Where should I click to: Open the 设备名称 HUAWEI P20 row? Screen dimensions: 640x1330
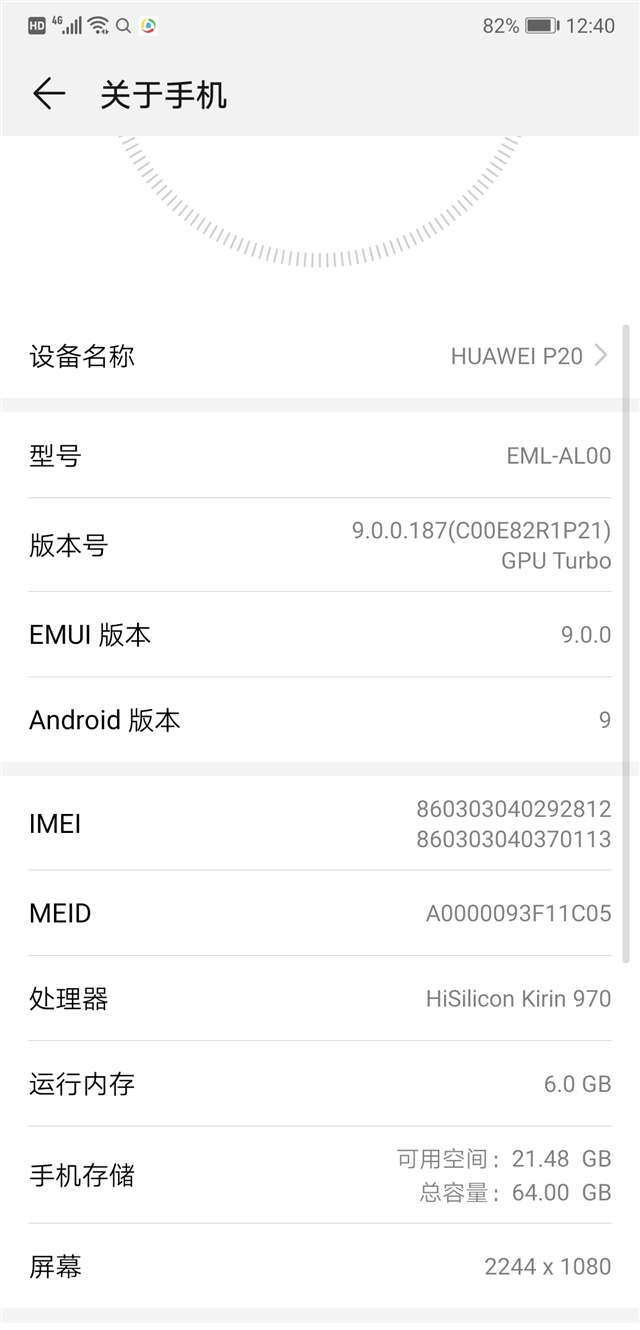click(x=320, y=356)
